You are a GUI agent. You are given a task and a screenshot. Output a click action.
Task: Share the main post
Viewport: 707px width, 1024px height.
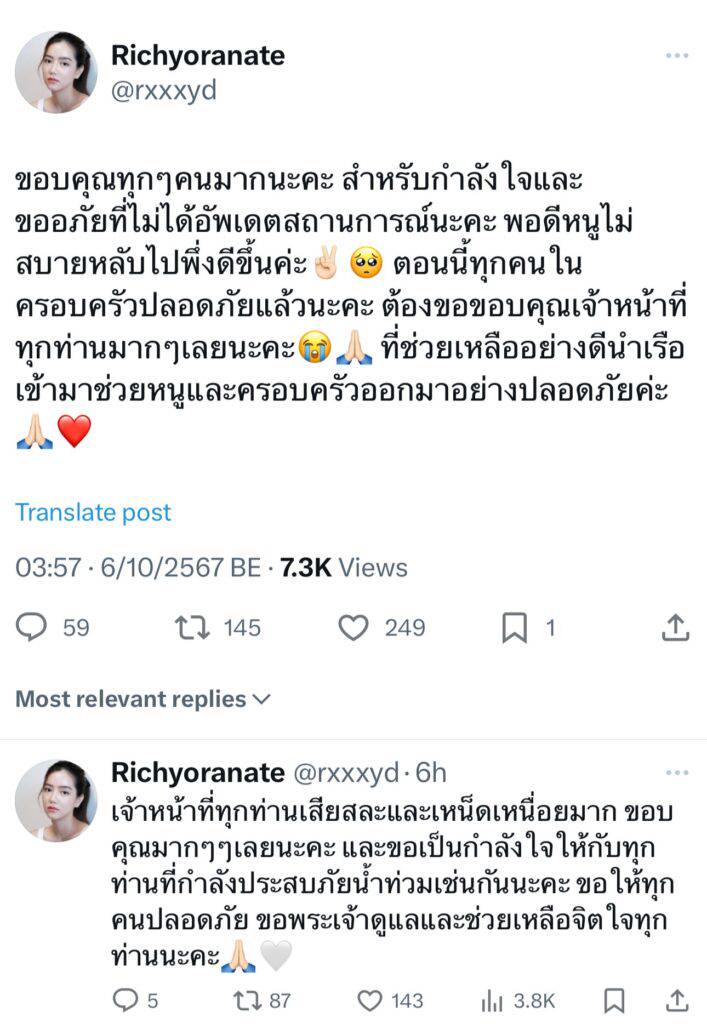click(676, 627)
